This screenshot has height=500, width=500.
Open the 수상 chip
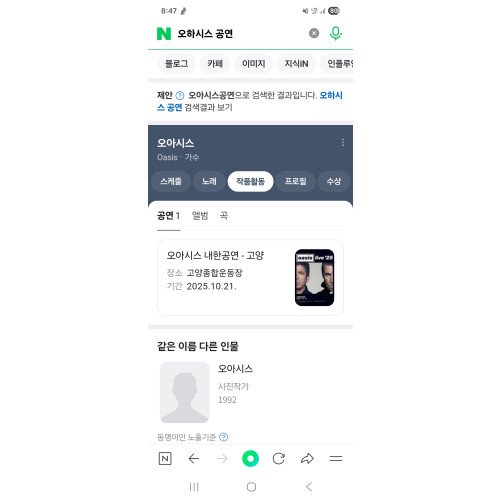tap(334, 181)
